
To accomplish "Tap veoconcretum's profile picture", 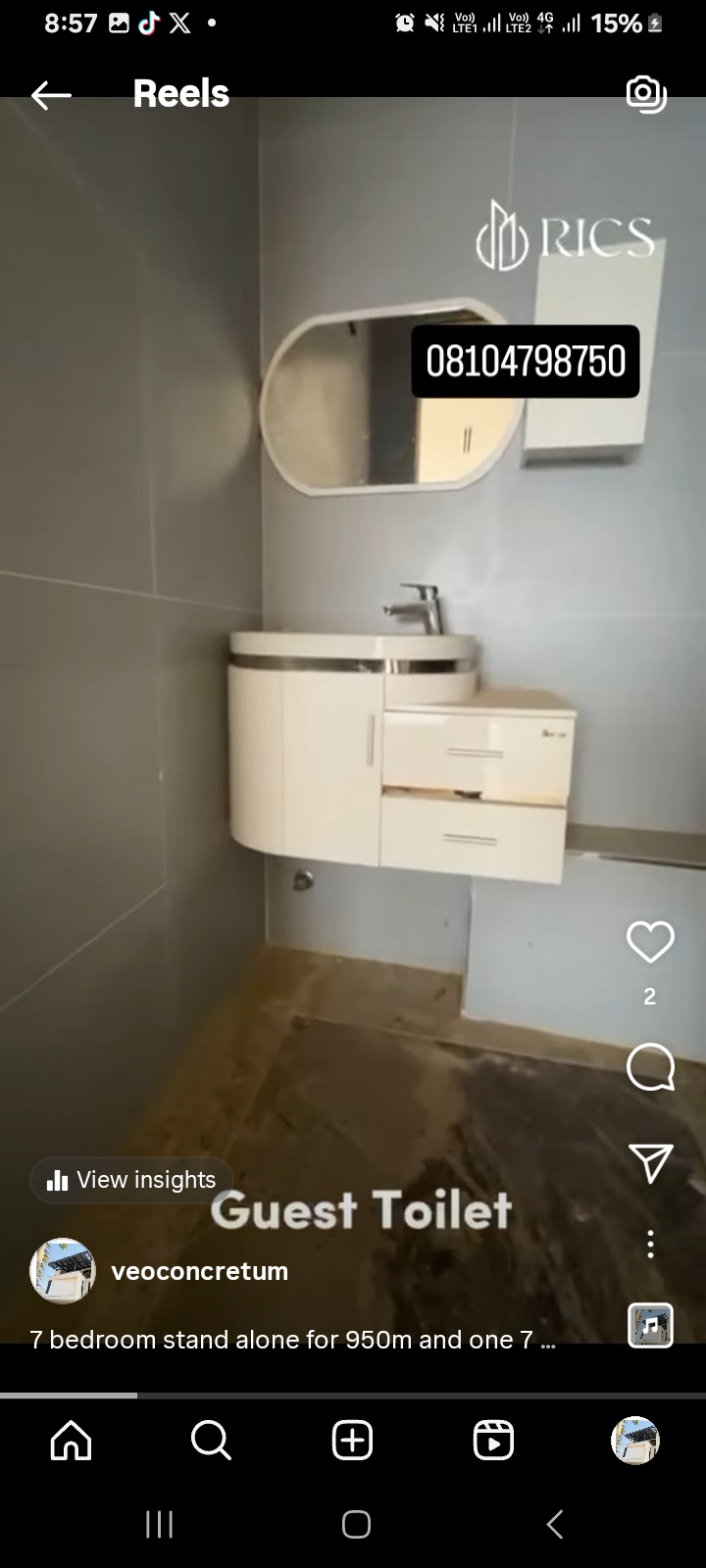I will (x=63, y=1271).
